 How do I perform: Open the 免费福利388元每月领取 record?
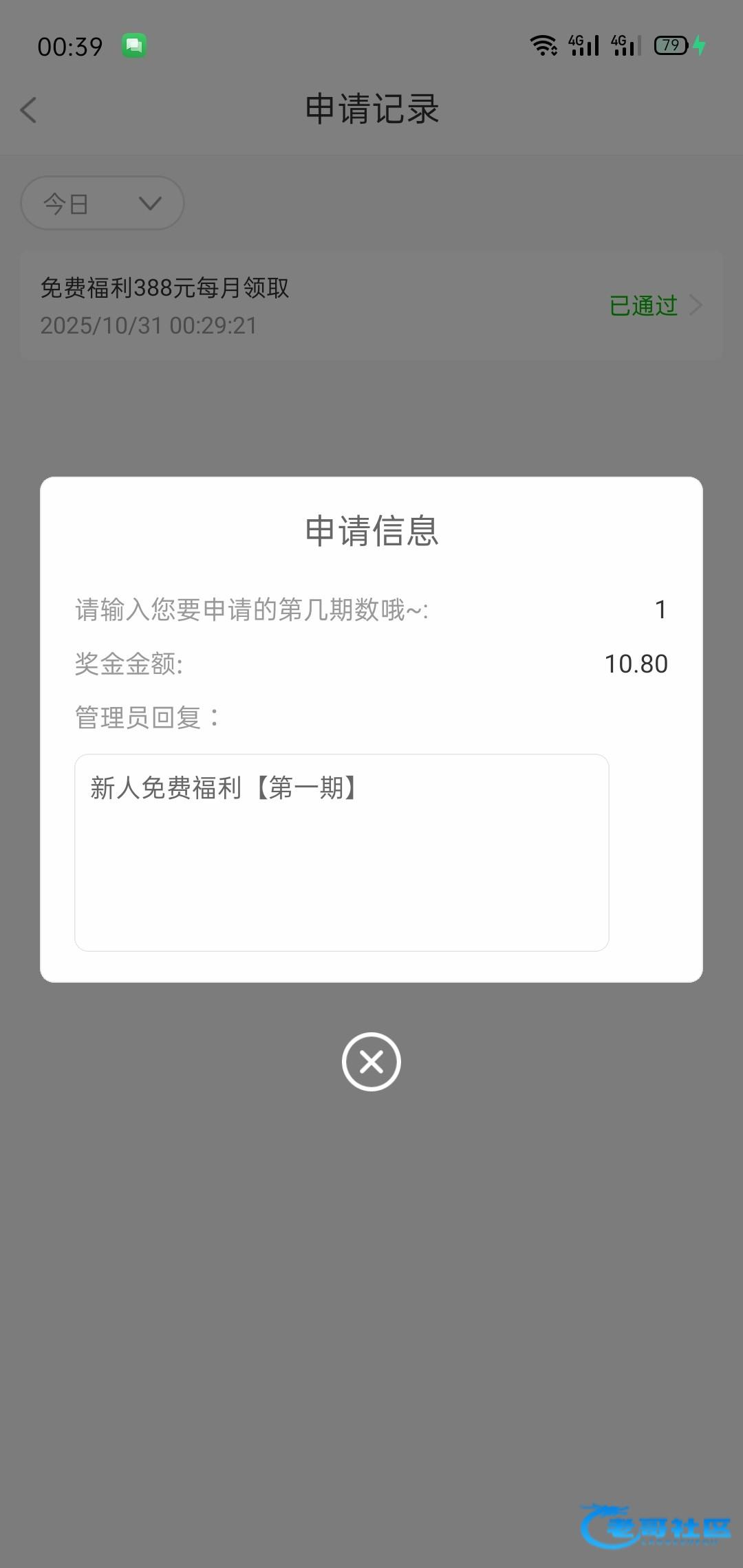click(371, 306)
